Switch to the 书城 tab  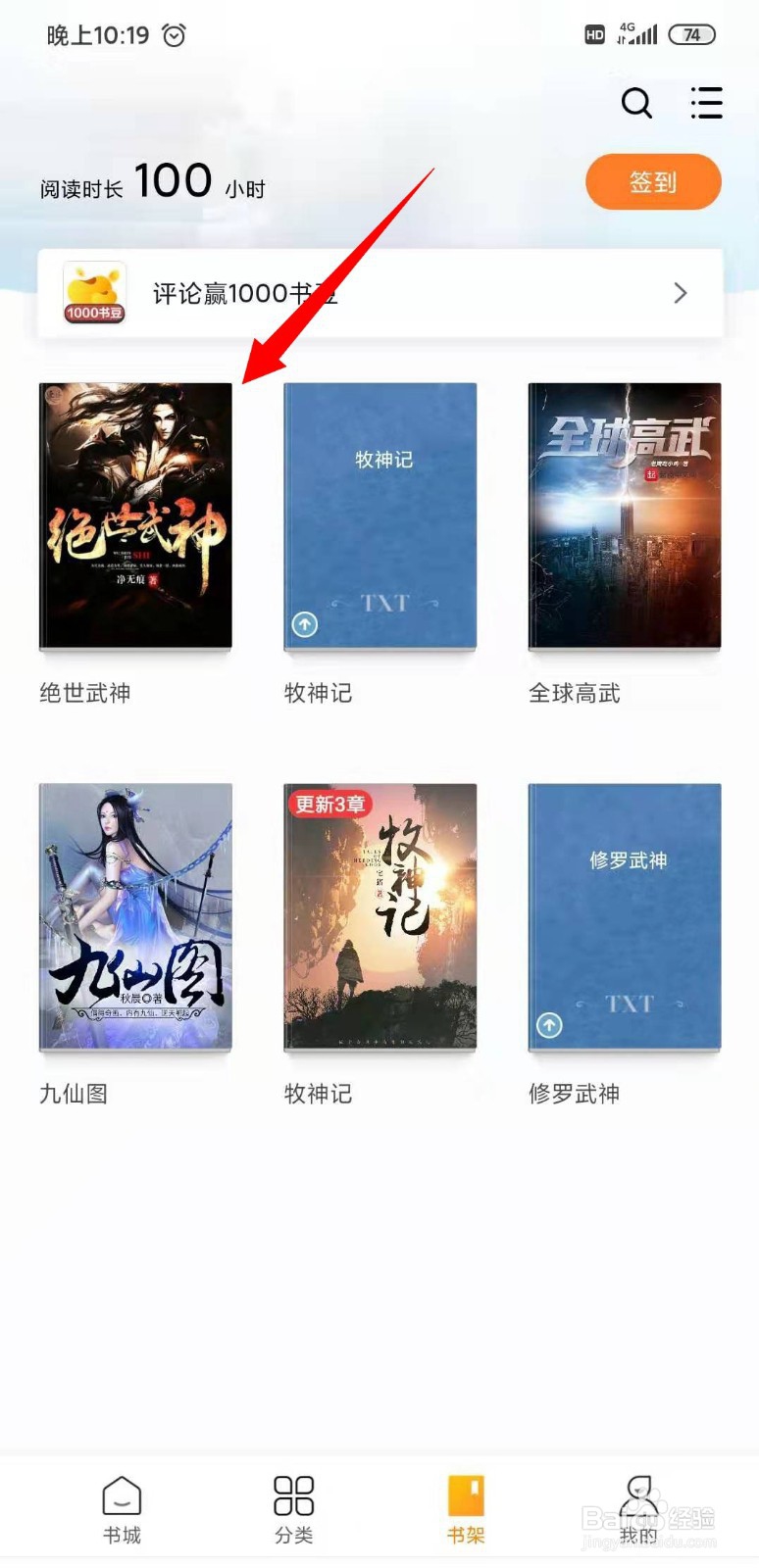[x=122, y=1510]
